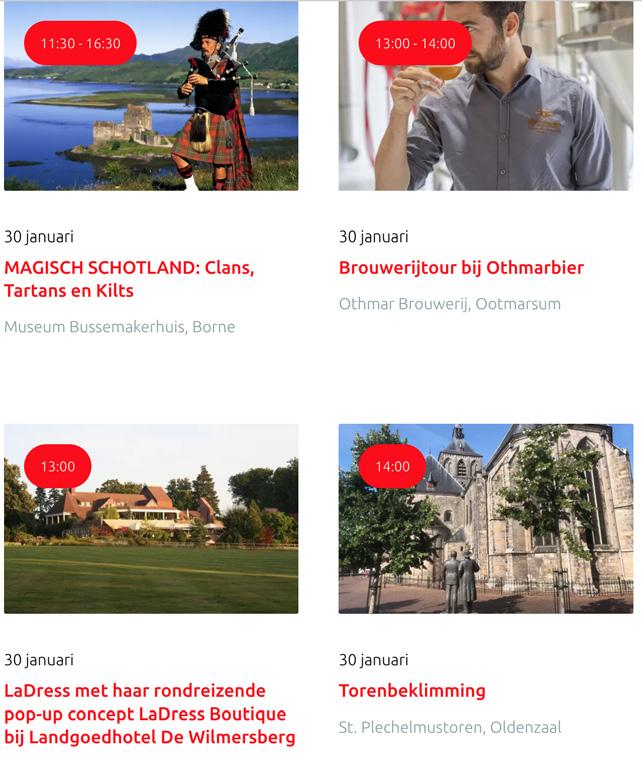Select the Torenbeklimming event title

(412, 690)
